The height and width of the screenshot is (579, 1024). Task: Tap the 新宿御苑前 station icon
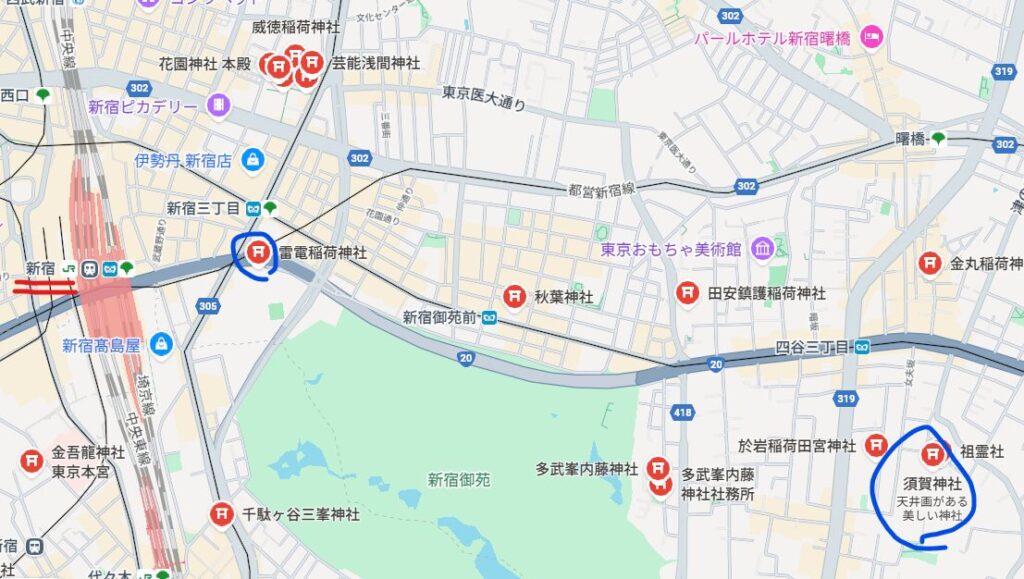(x=488, y=317)
